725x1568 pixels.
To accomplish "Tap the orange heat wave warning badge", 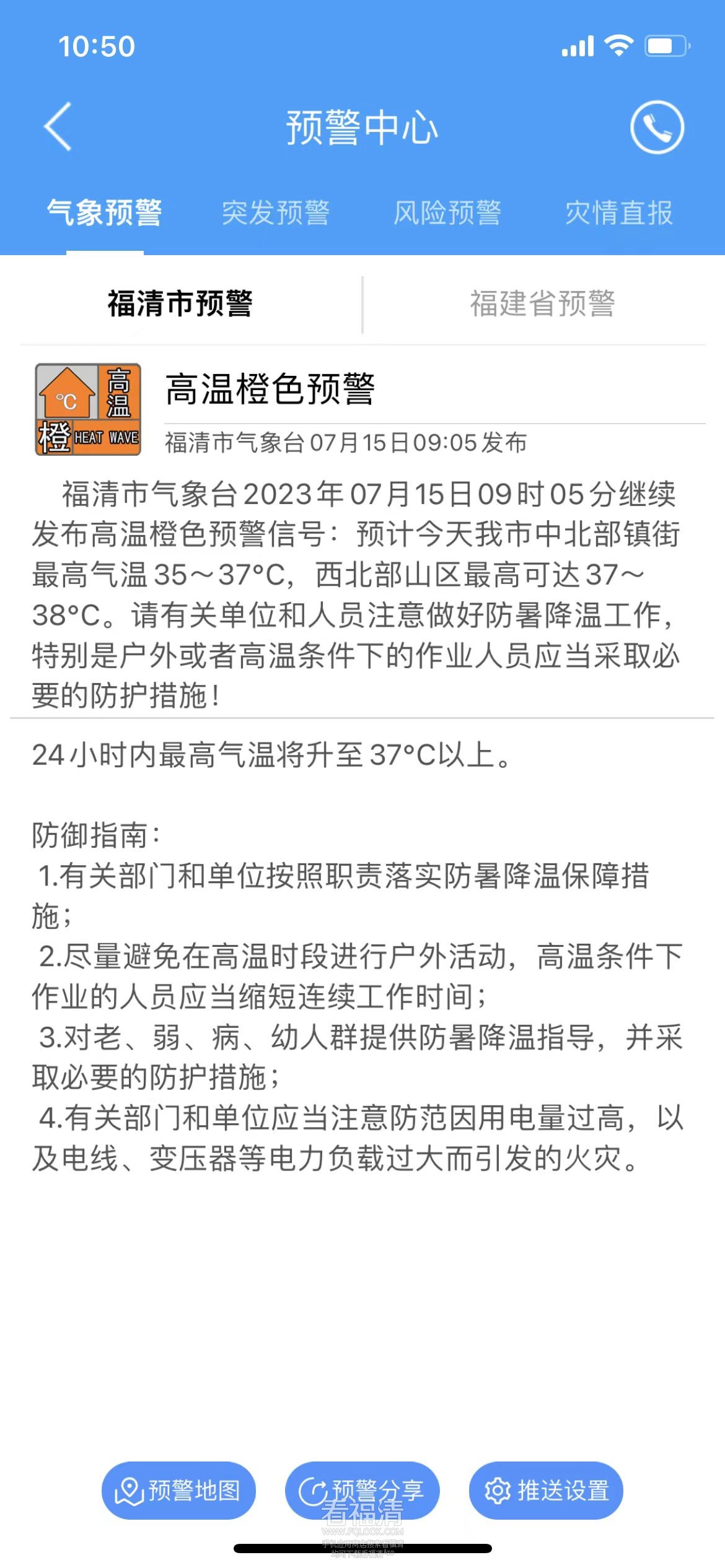I will [87, 409].
